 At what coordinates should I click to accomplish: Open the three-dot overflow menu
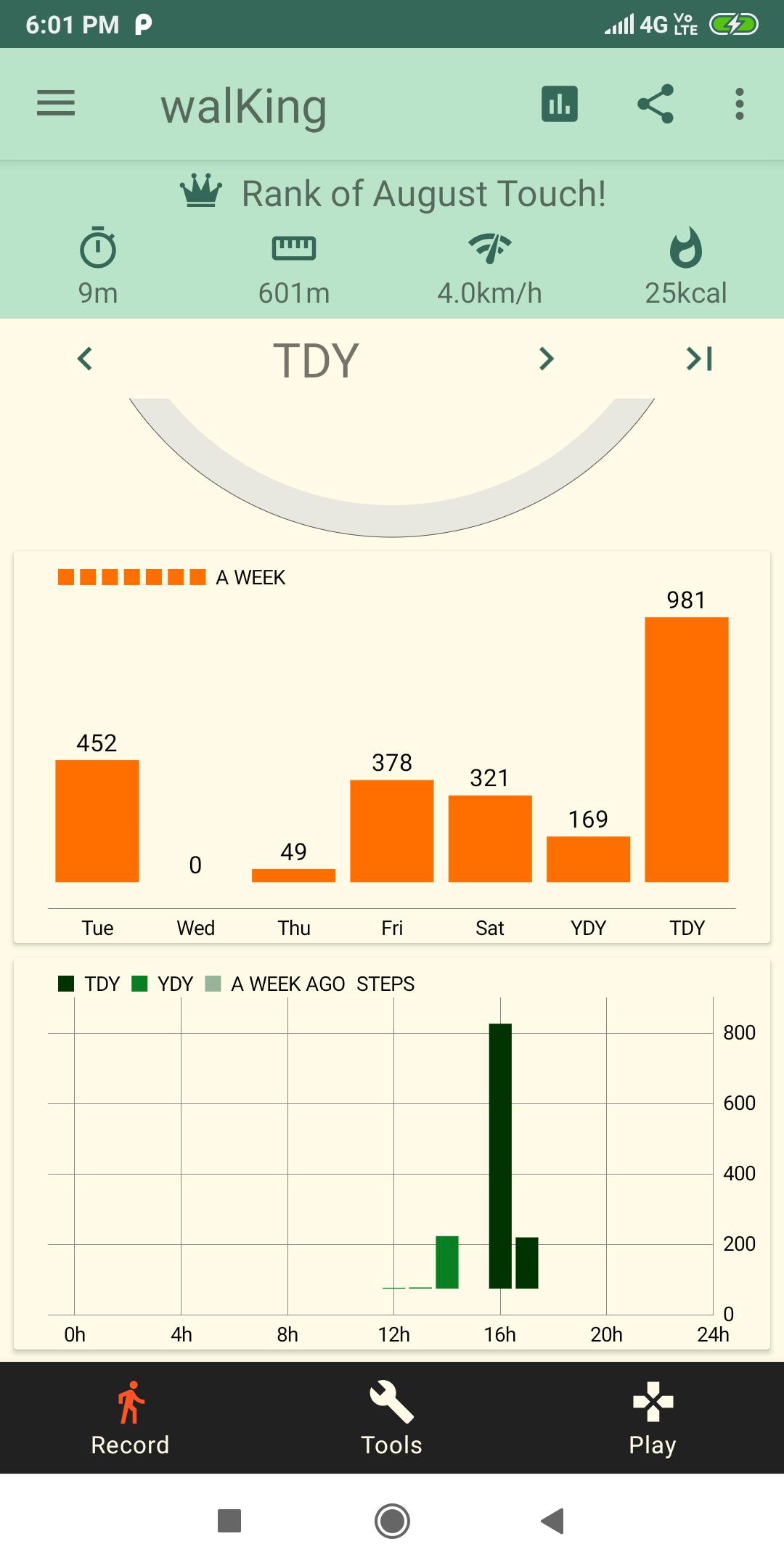740,104
